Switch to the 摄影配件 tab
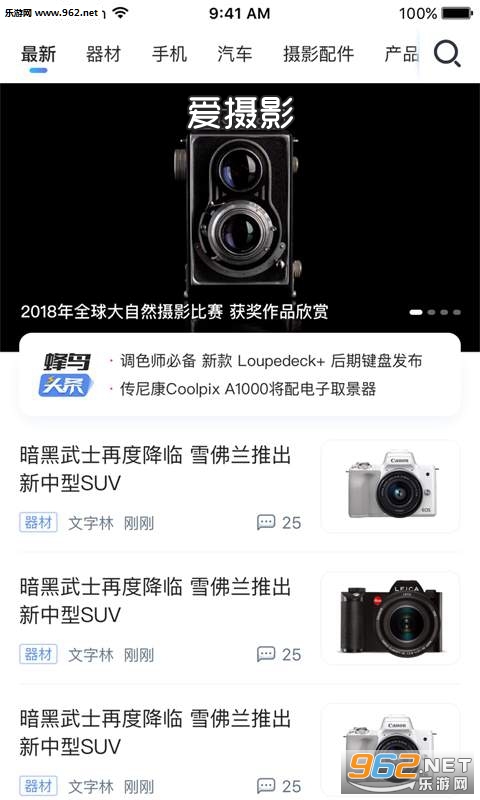This screenshot has height=800, width=480. click(x=318, y=54)
